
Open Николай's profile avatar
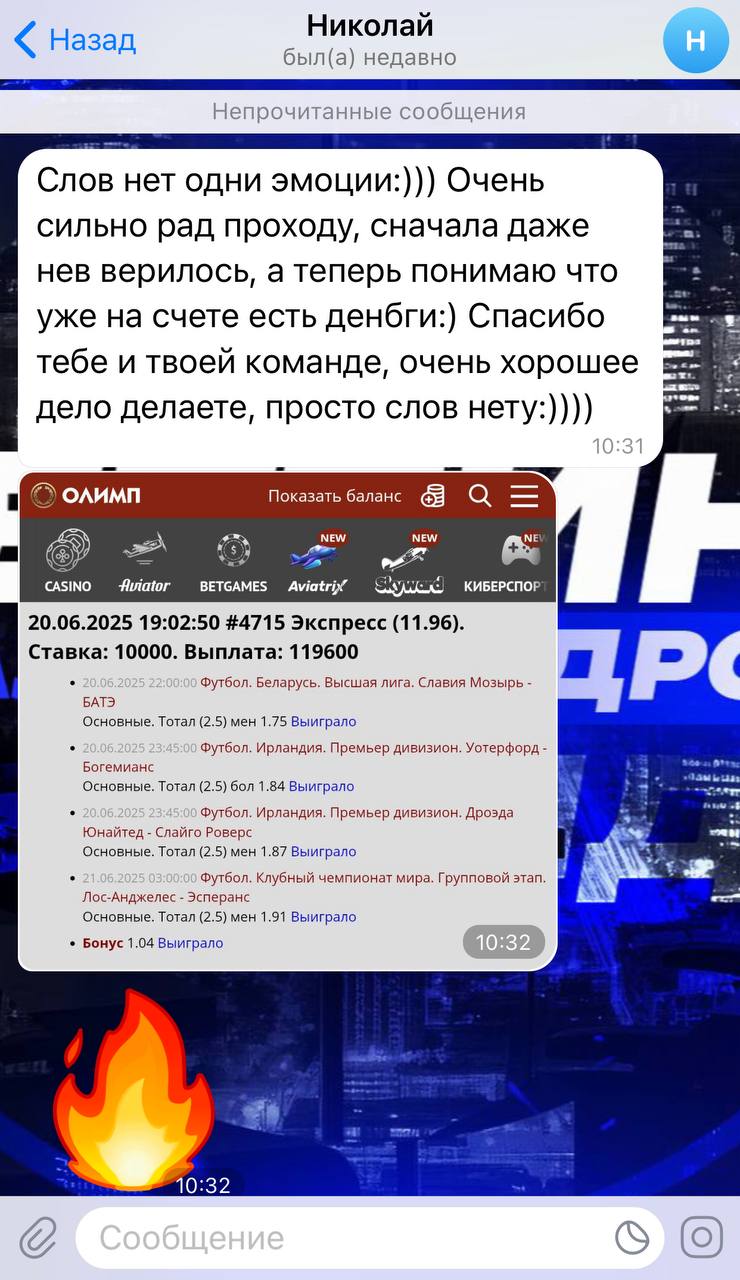click(x=696, y=40)
